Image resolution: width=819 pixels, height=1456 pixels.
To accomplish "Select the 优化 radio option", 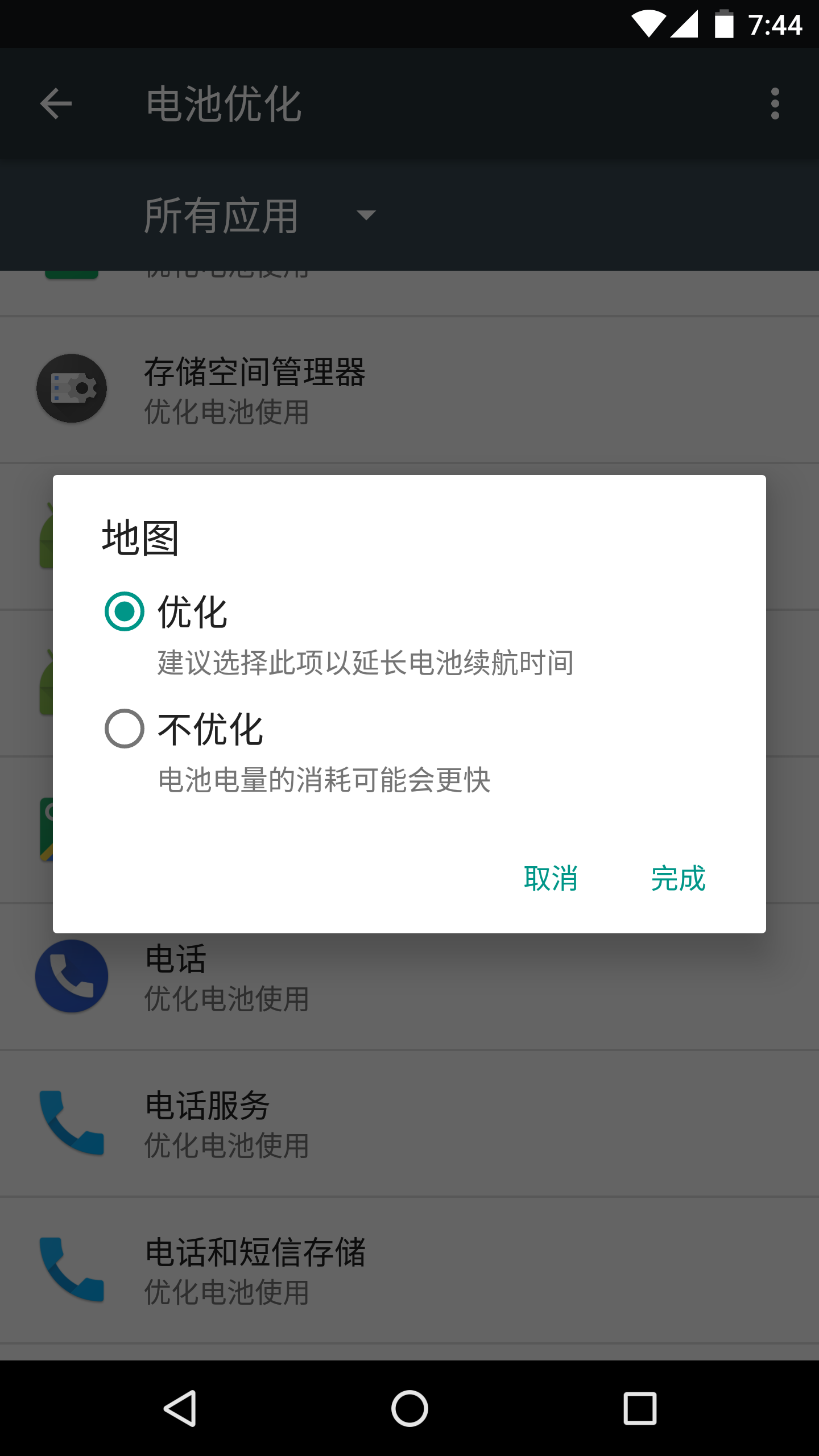I will (x=125, y=612).
